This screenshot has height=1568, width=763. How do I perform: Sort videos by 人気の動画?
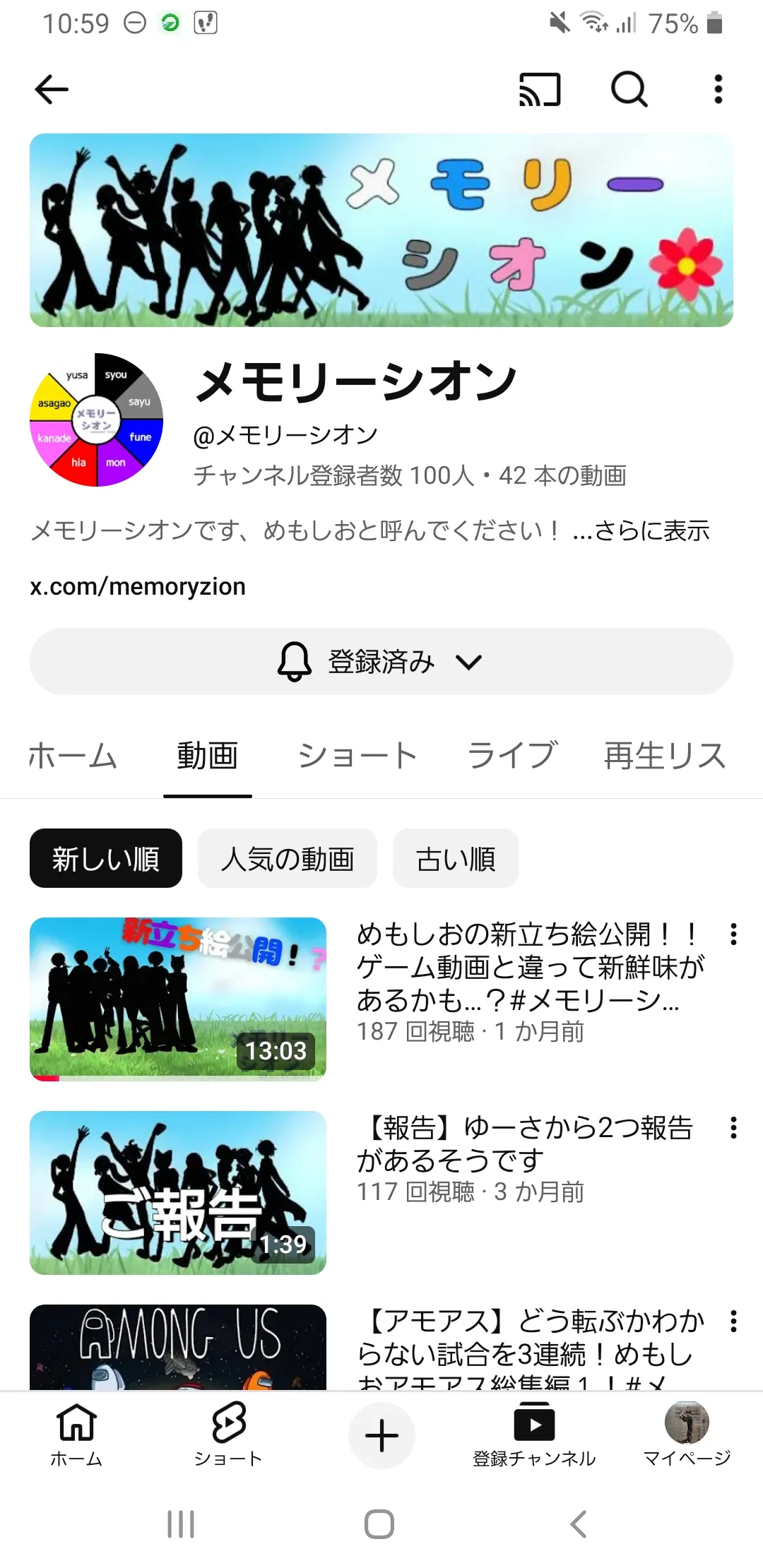288,859
